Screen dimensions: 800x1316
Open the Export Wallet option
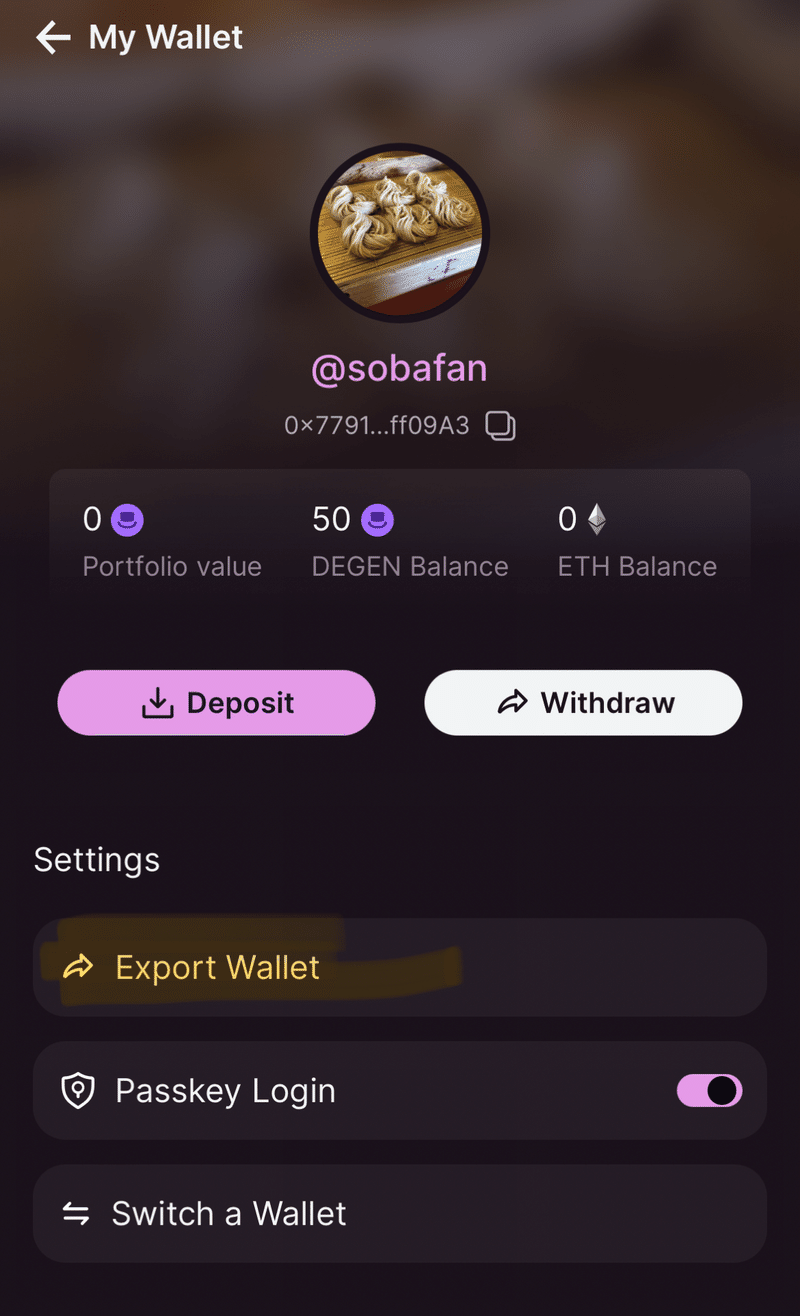tap(217, 967)
